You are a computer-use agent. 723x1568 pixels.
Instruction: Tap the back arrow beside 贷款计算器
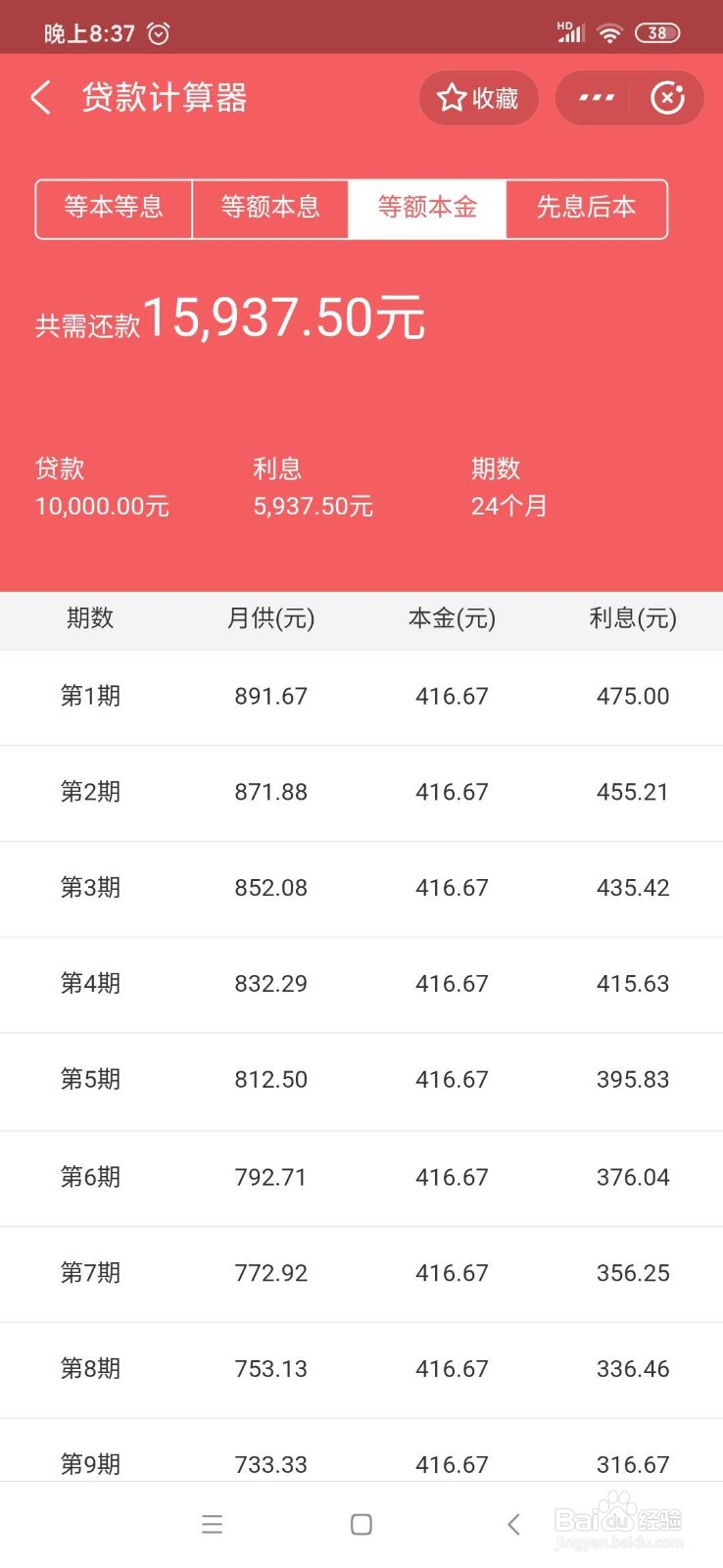point(39,98)
